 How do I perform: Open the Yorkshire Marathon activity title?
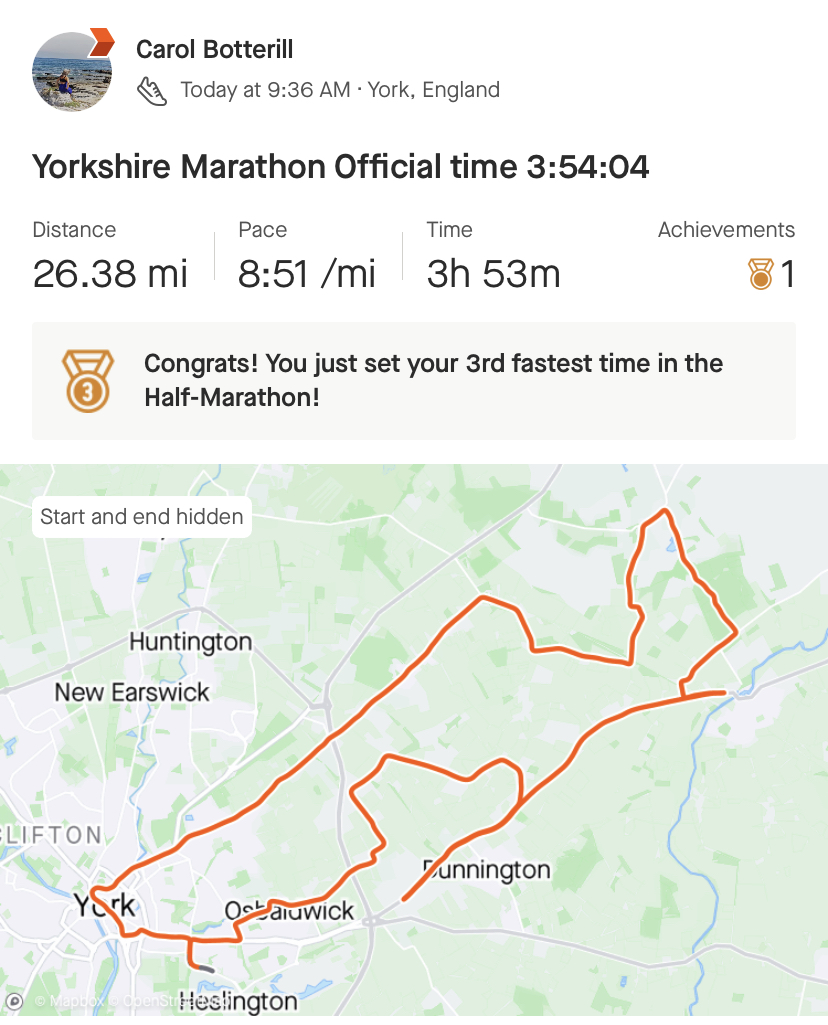point(340,166)
